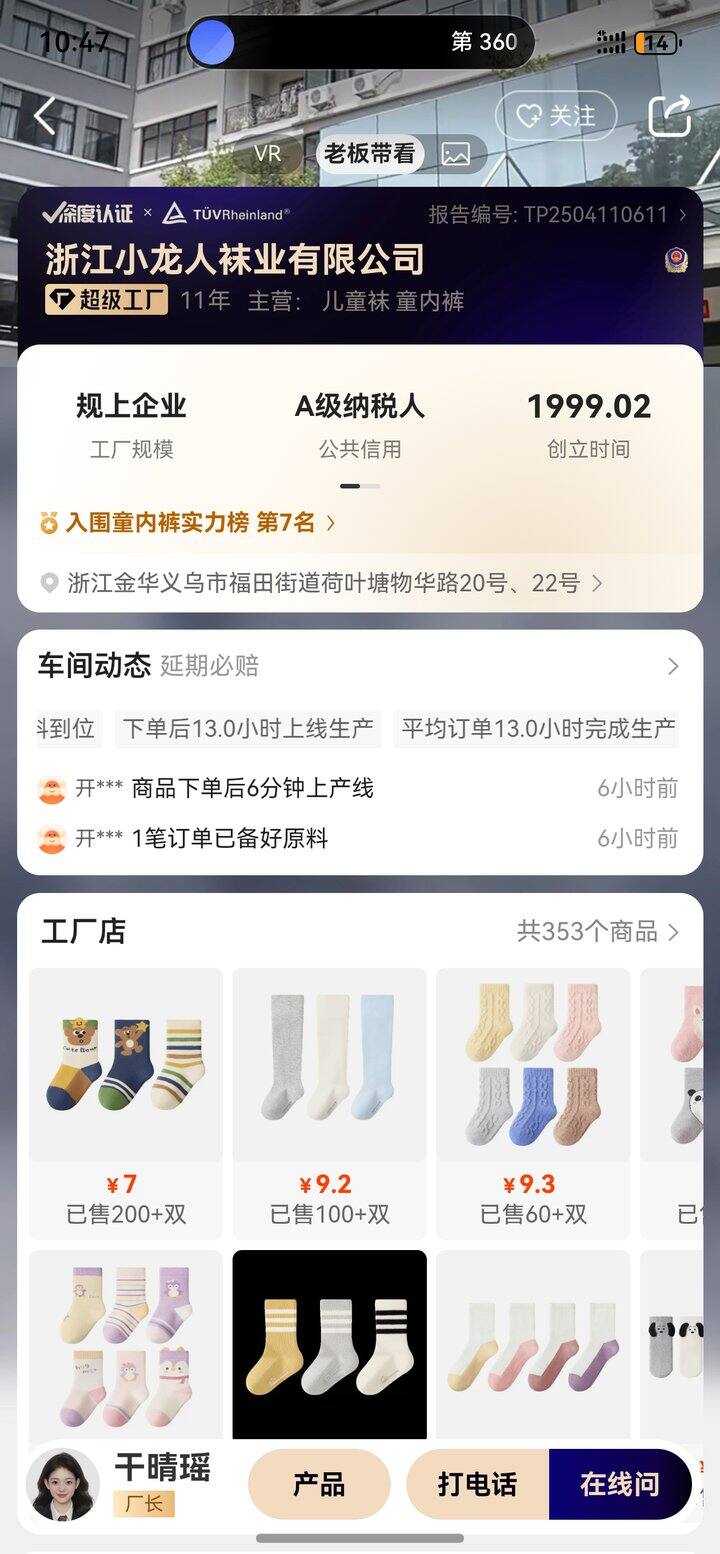Viewport: 720px width, 1554px height.
Task: Open the knit socks priced ¥9.3
Action: pos(533,1066)
